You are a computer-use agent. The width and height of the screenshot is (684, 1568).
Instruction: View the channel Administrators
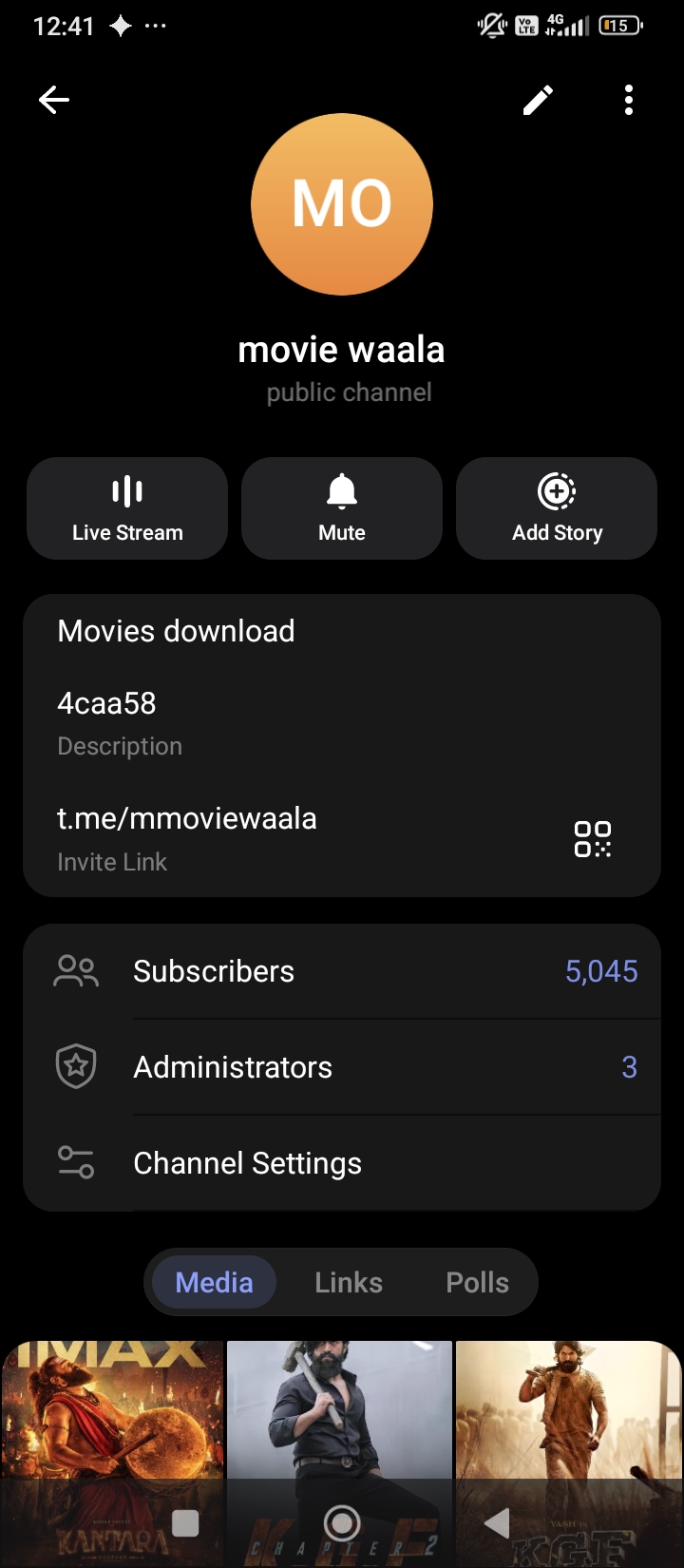coord(342,1067)
